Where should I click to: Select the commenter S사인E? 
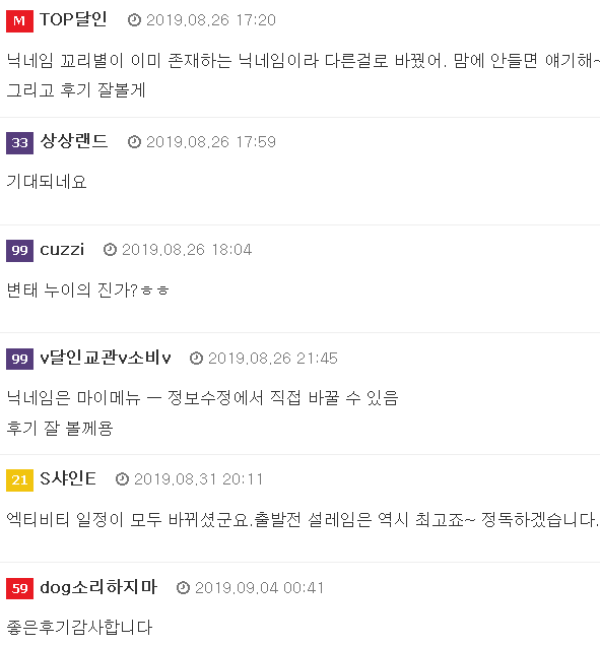(x=68, y=479)
